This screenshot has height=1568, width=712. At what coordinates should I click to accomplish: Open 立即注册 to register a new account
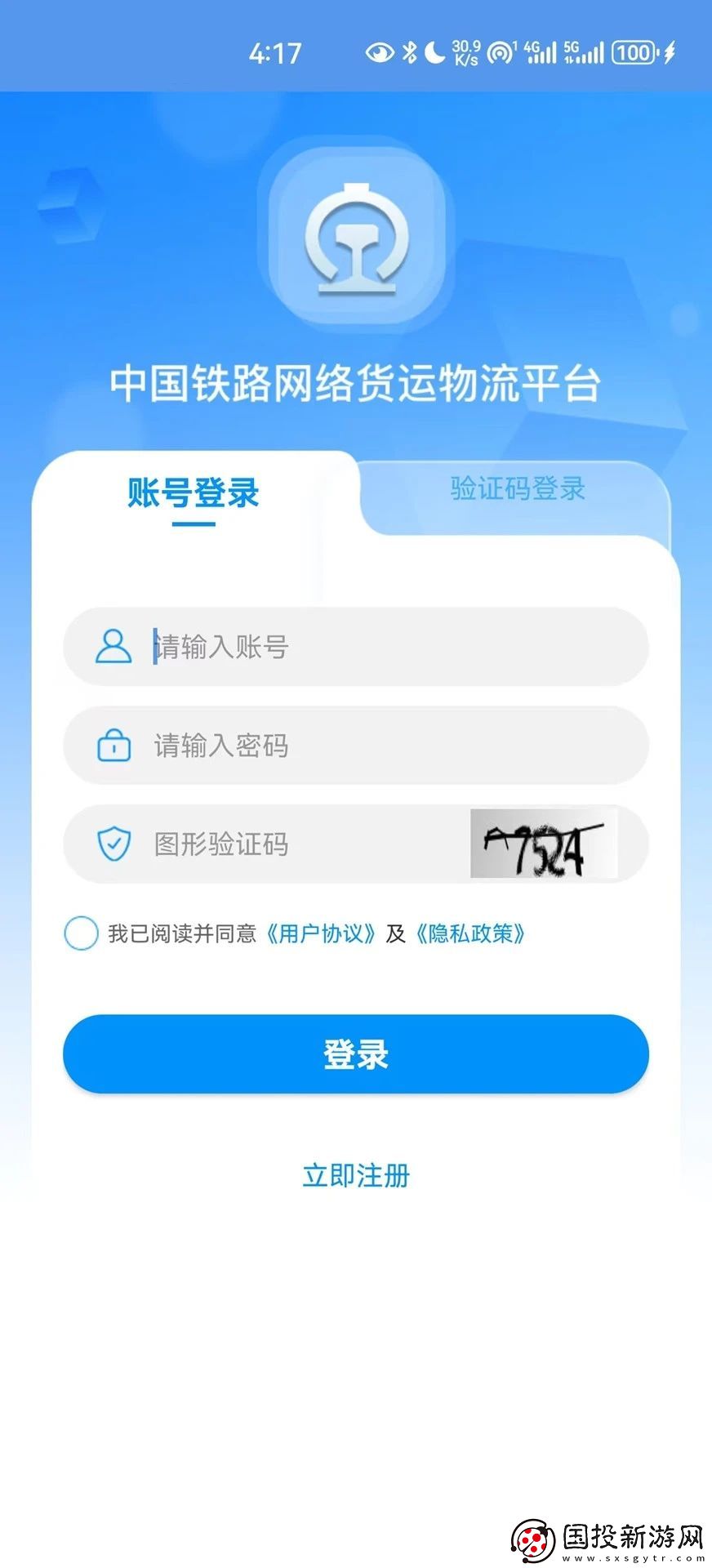355,1175
